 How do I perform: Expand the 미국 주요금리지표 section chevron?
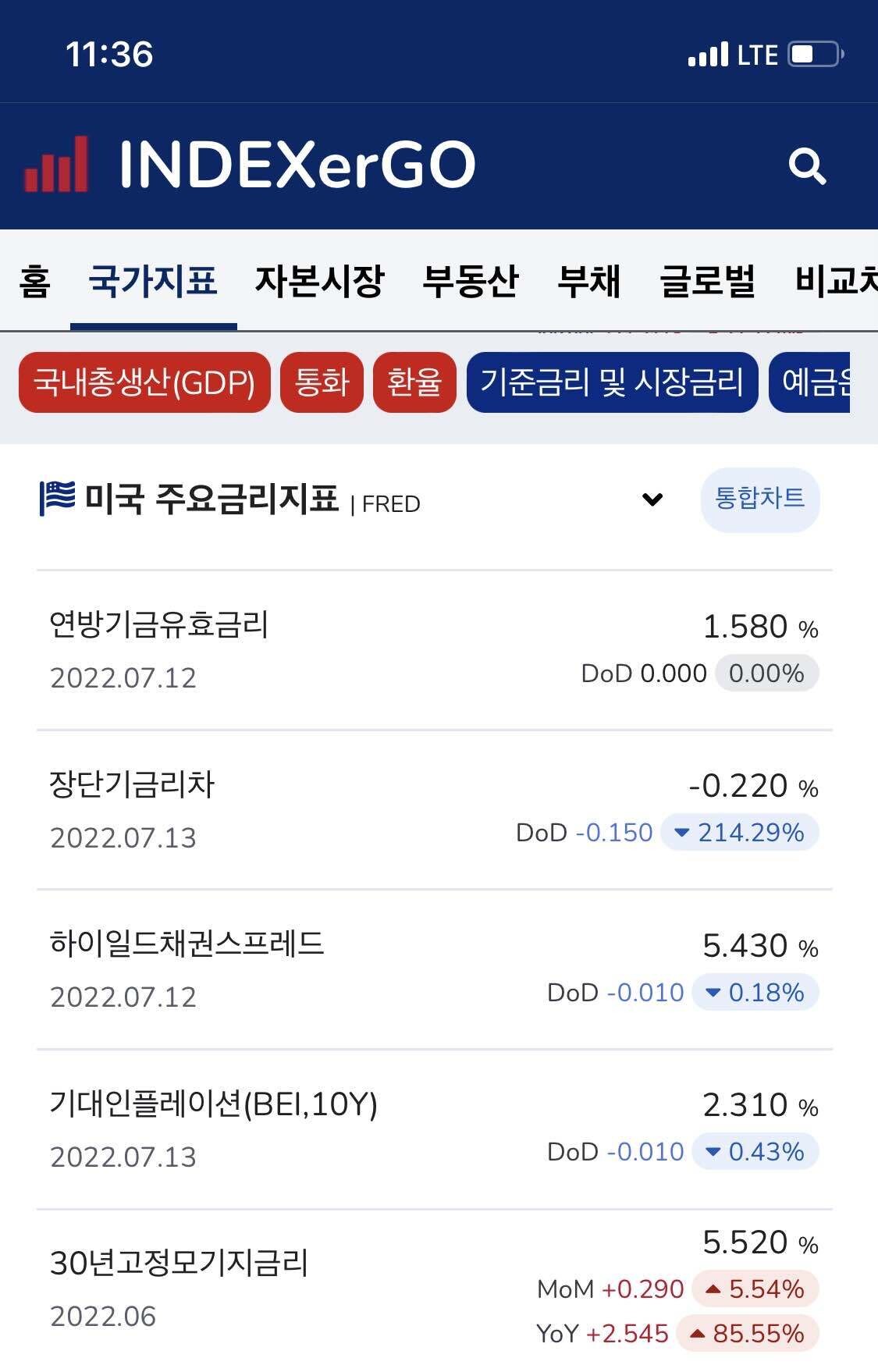[x=651, y=500]
